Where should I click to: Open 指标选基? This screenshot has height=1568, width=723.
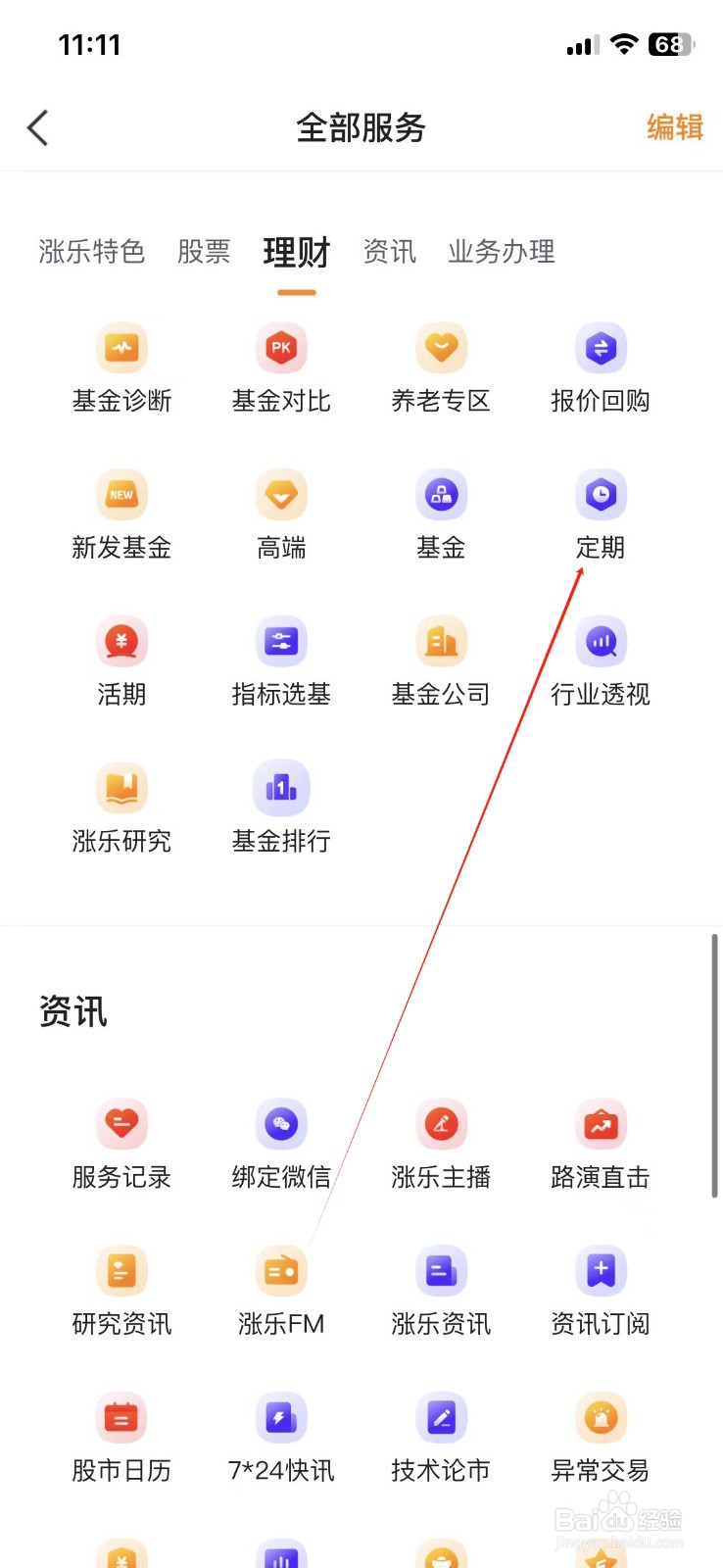[281, 661]
